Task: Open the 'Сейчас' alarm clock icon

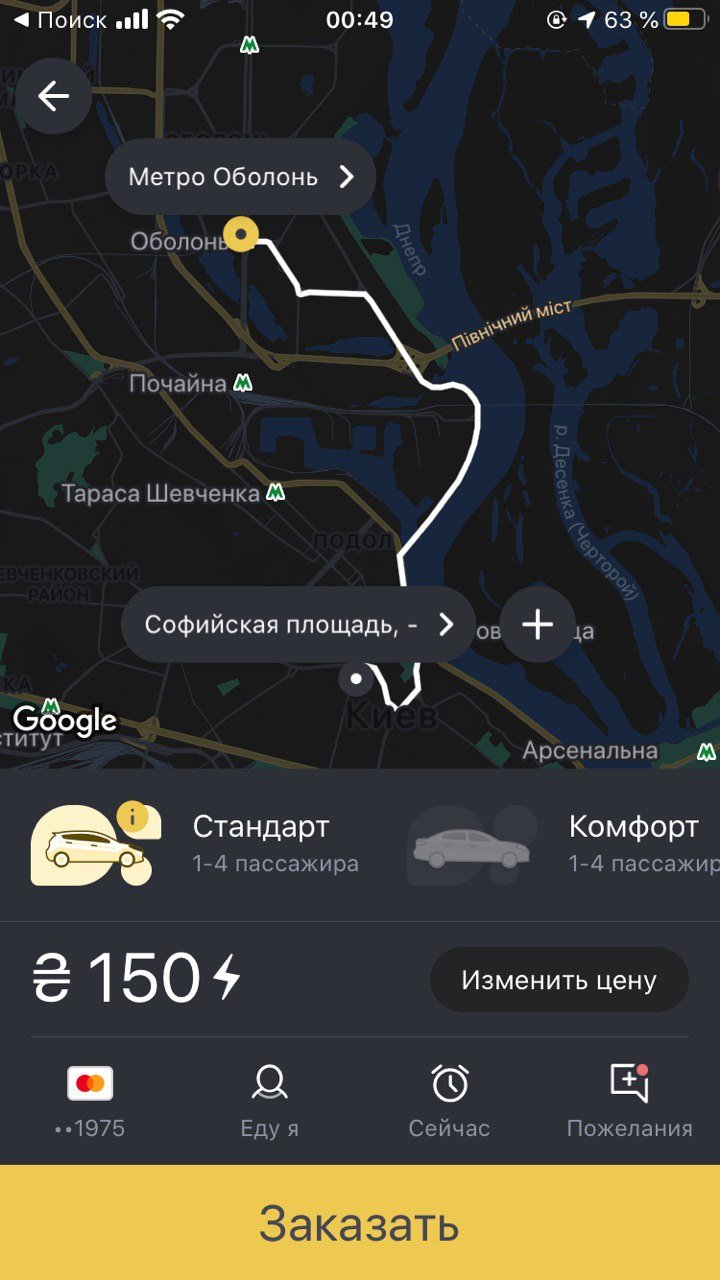Action: click(x=449, y=1083)
